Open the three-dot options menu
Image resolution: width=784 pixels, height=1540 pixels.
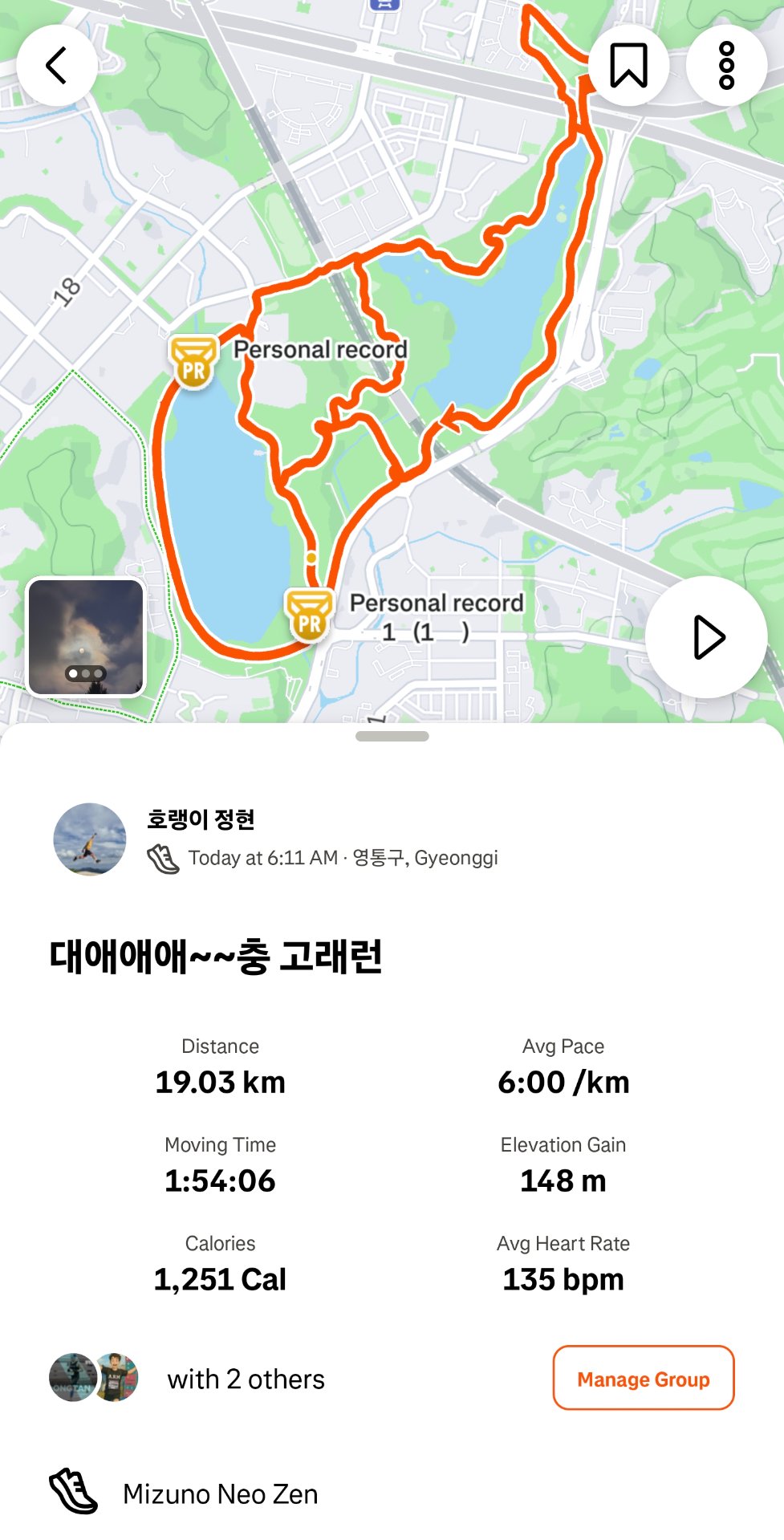click(x=725, y=65)
